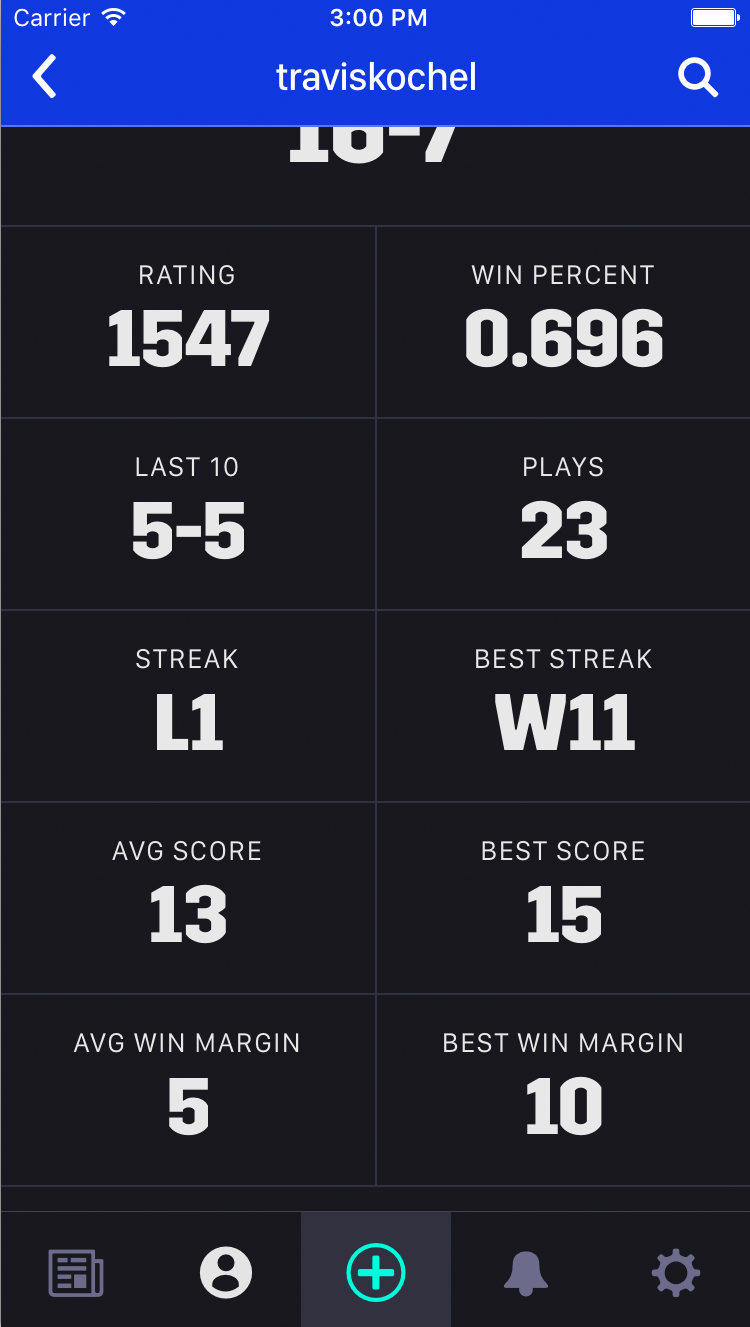Open search from the magnifier icon
Viewport: 750px width, 1327px height.
(698, 77)
